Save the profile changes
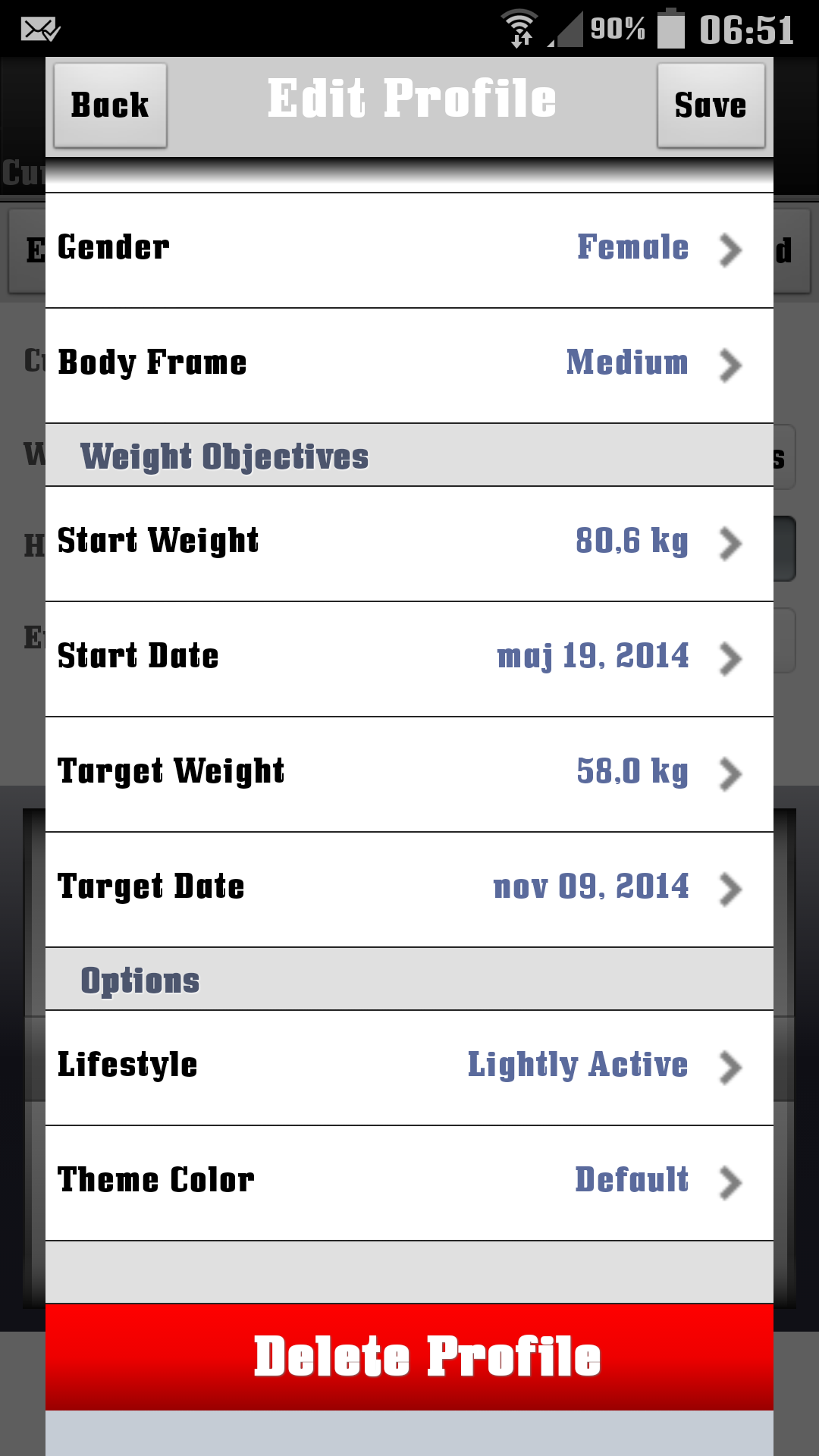The image size is (819, 1456). [711, 105]
